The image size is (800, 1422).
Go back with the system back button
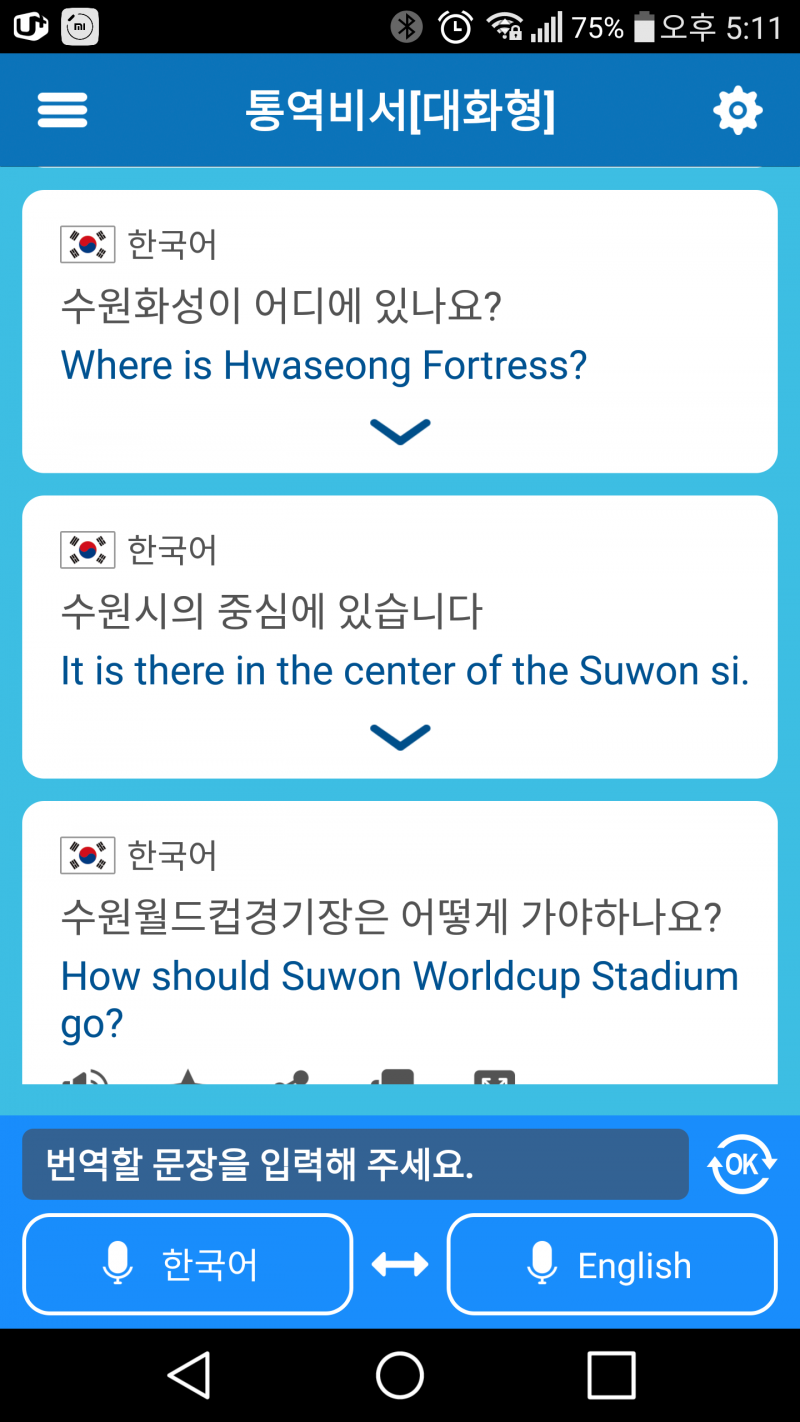tap(189, 1375)
